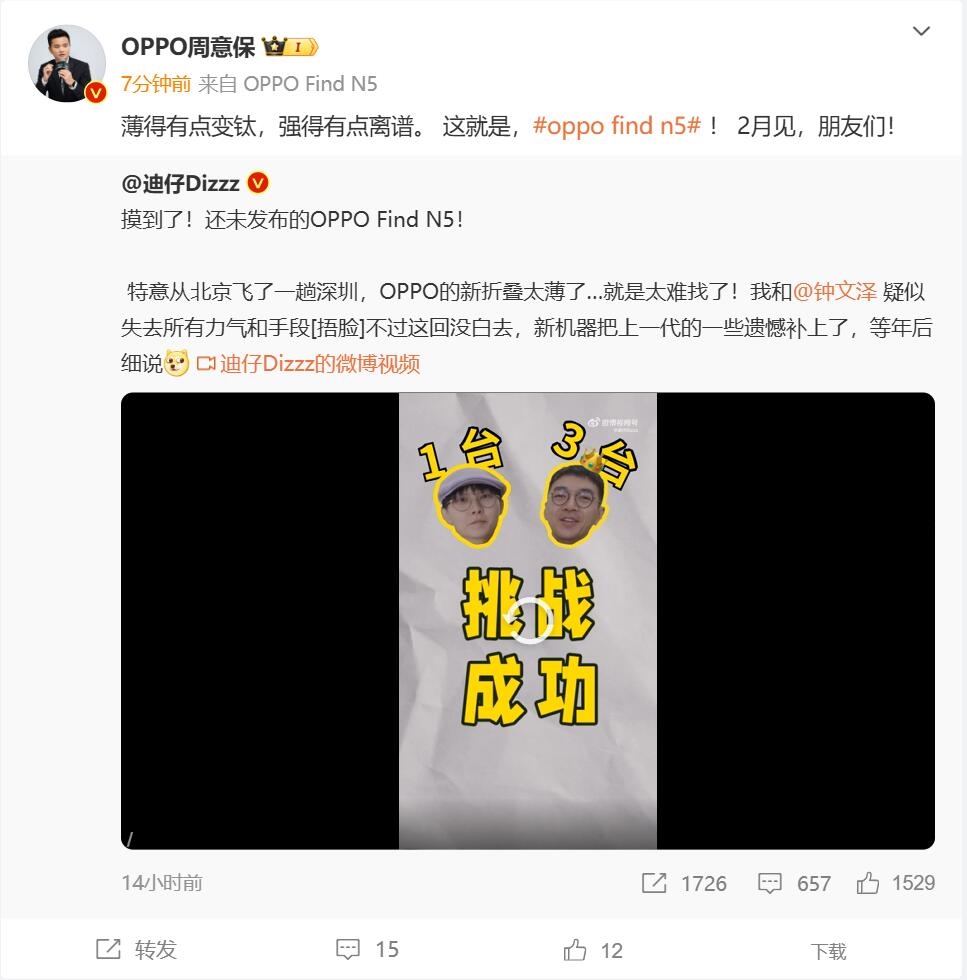
Task: Open the 15 comments on this post
Action: [x=367, y=948]
